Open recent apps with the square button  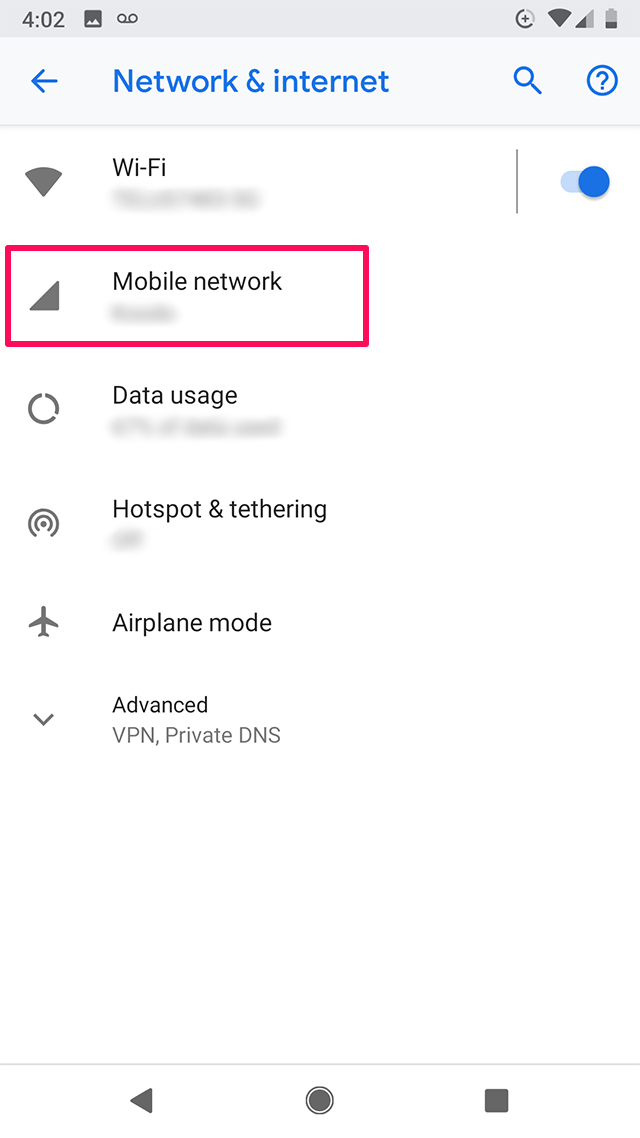pos(496,1100)
